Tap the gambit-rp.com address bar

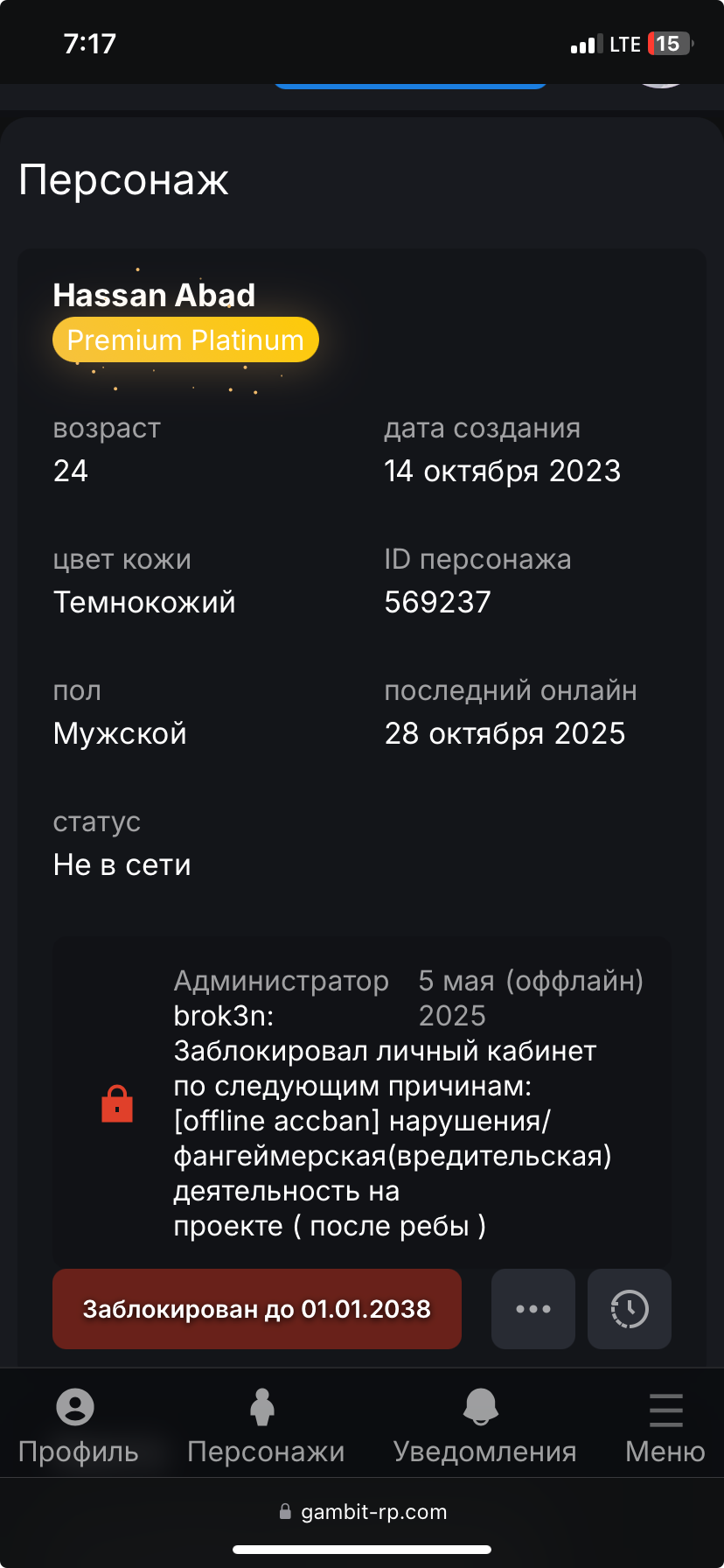tap(363, 1512)
